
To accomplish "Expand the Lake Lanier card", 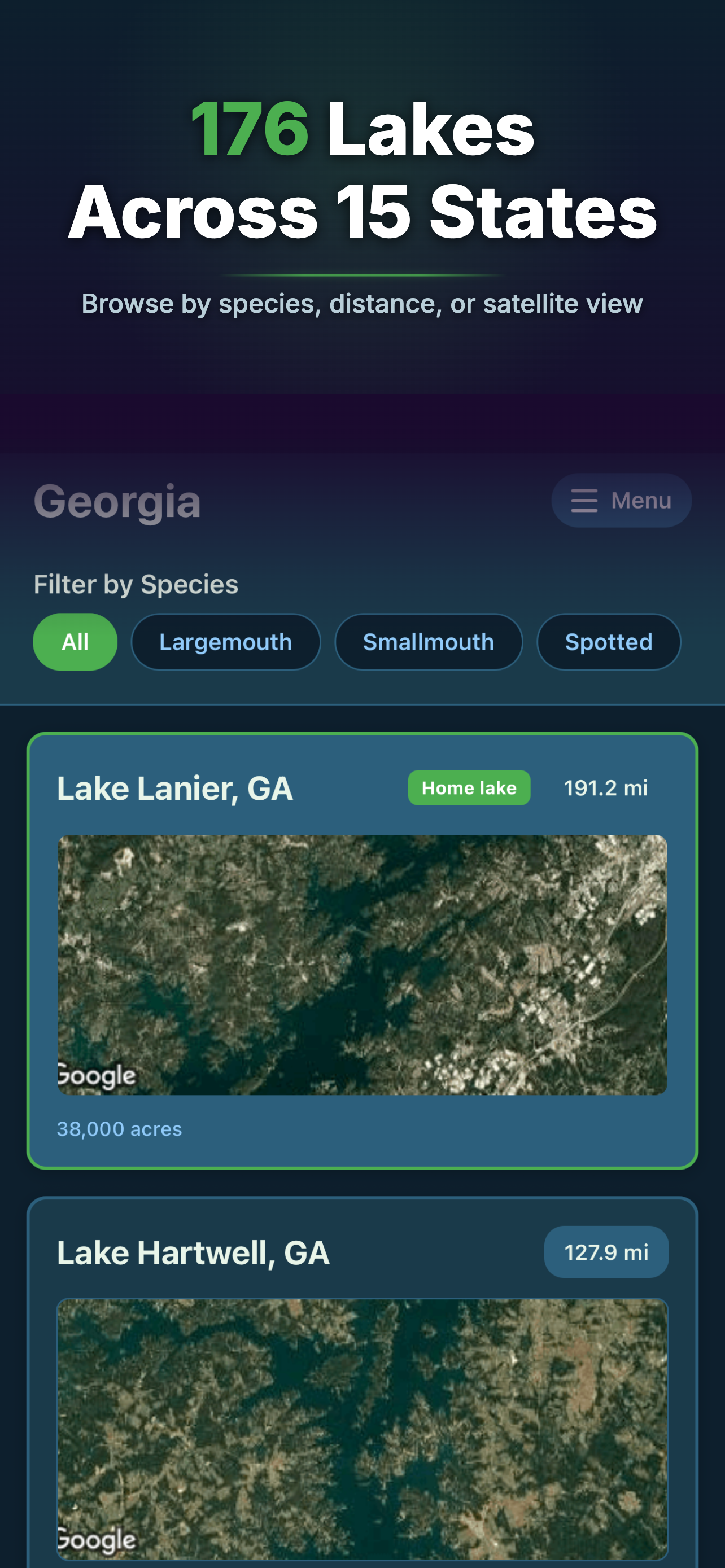I will [x=362, y=949].
